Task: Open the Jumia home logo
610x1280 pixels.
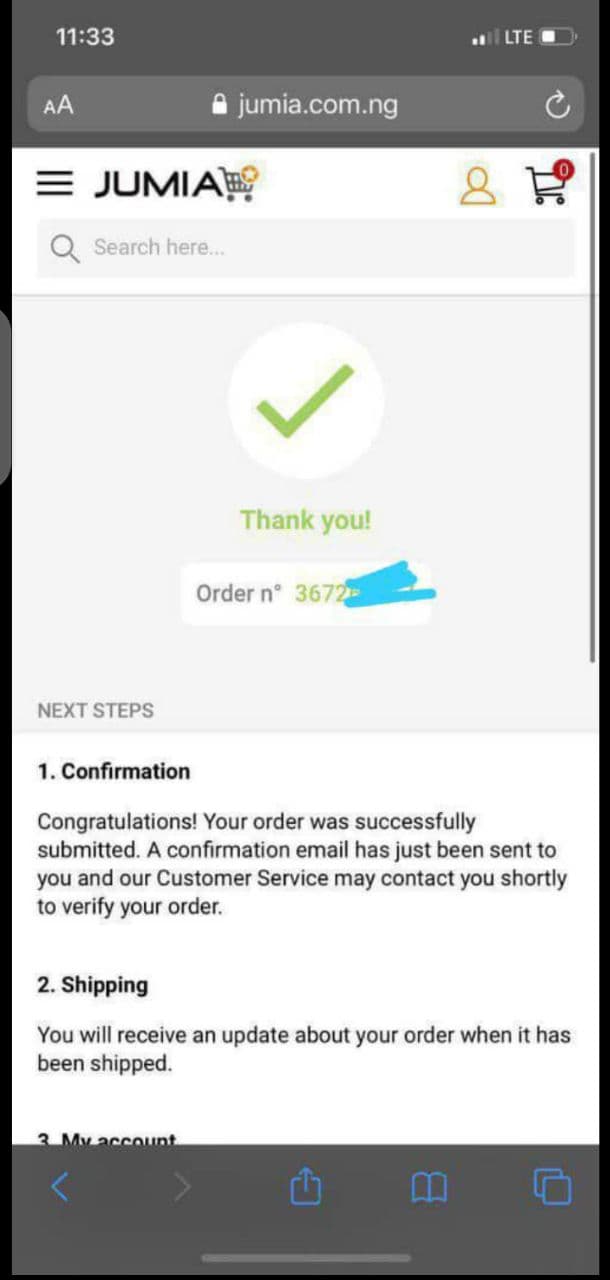Action: point(175,184)
